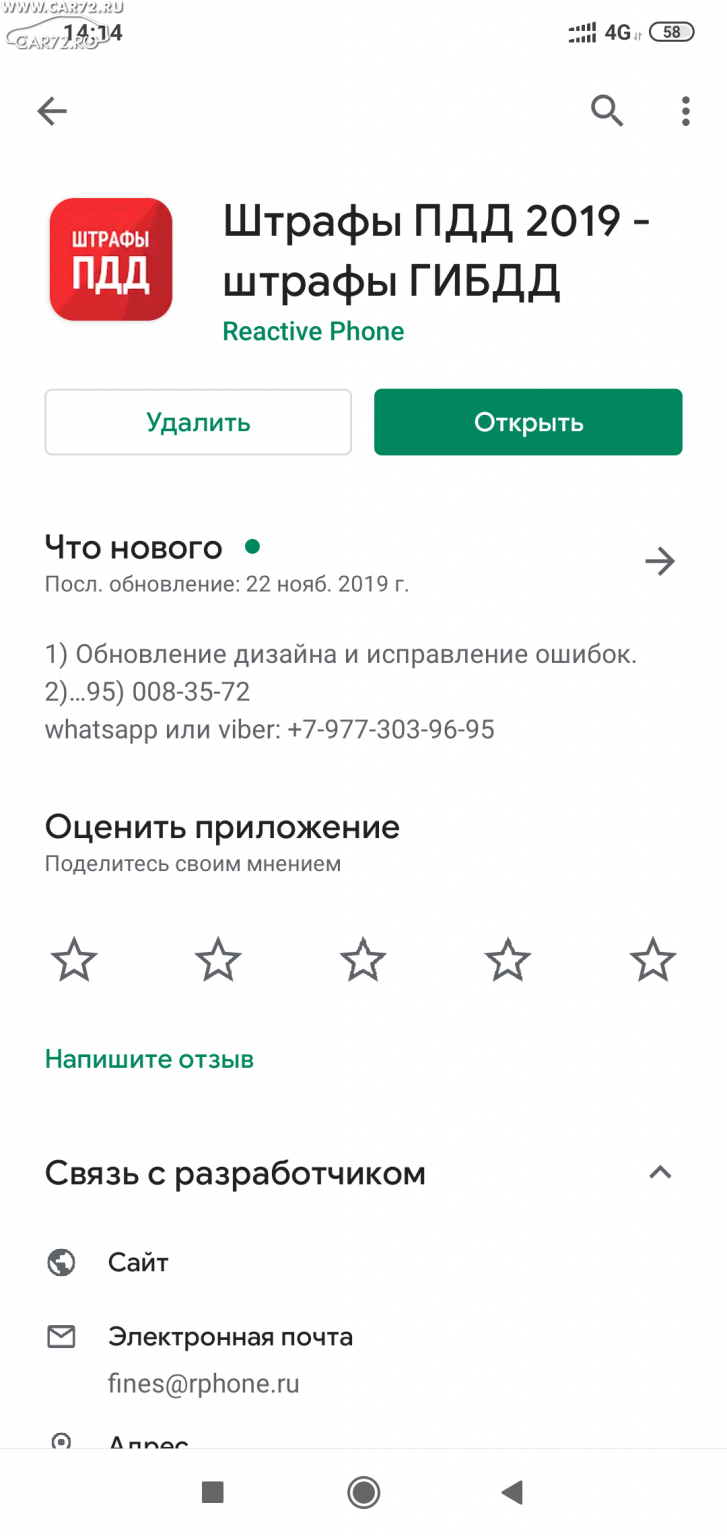Tap the system home button

pyautogui.click(x=363, y=1493)
